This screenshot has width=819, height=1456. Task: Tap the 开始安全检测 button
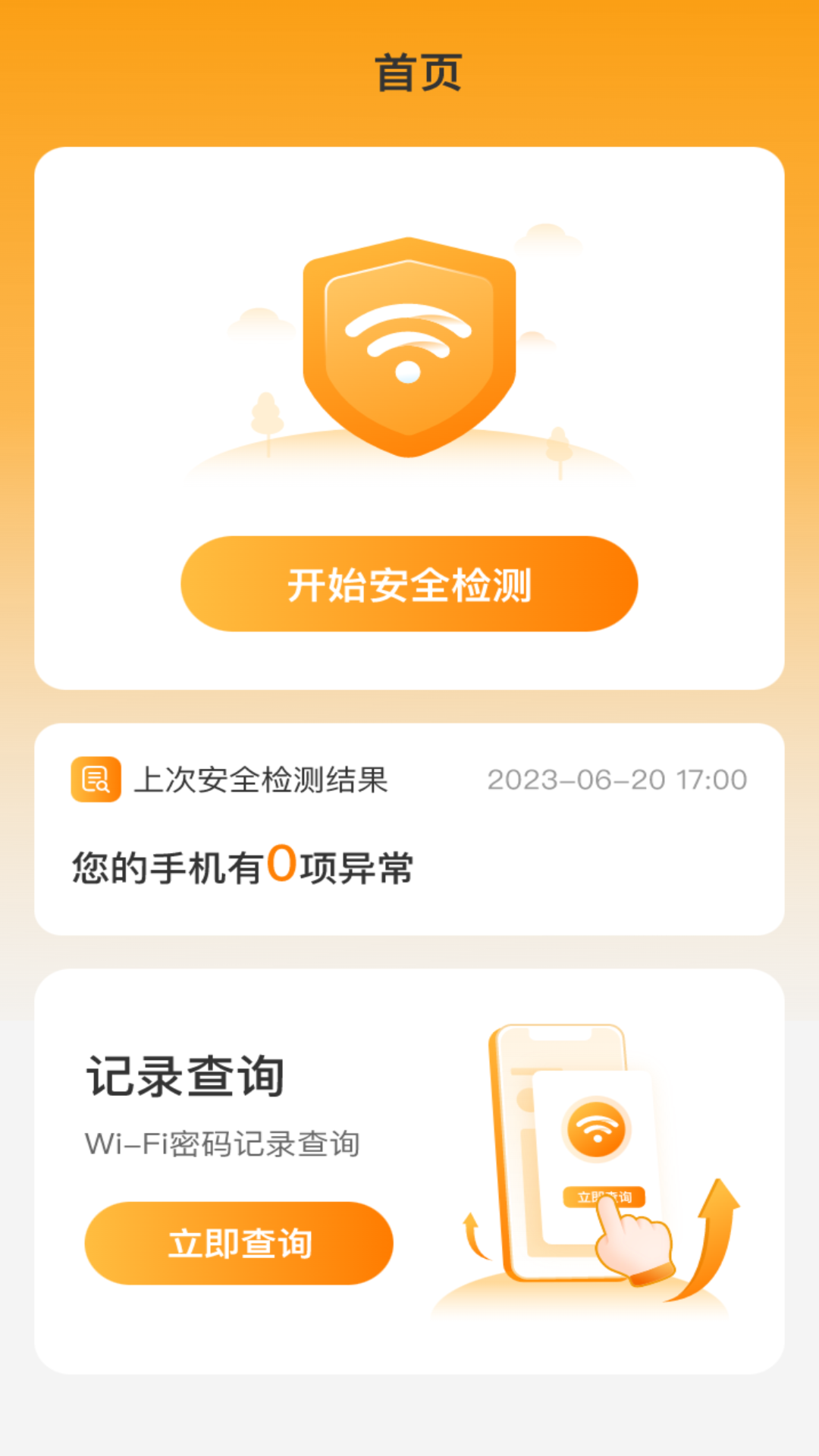pos(408,584)
